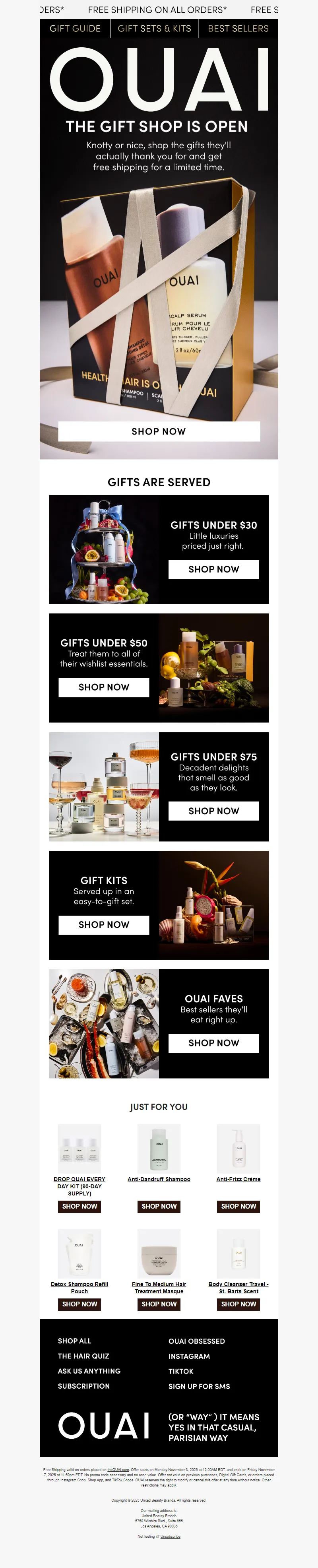Viewport: 318px width, 1568px height.
Task: Visit the Instagram footer link
Action: [x=189, y=1356]
